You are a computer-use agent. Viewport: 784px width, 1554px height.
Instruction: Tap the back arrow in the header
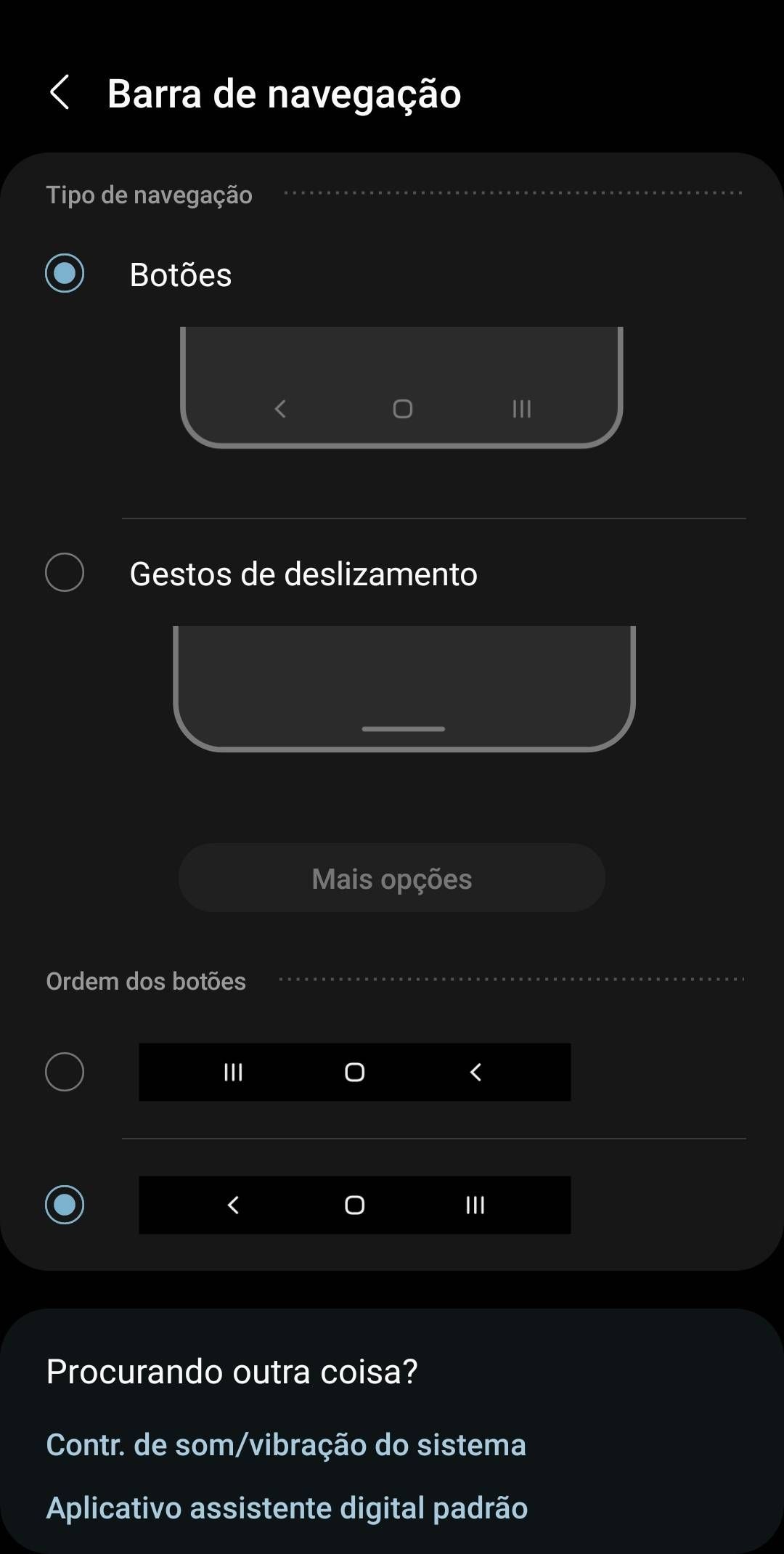pos(62,93)
